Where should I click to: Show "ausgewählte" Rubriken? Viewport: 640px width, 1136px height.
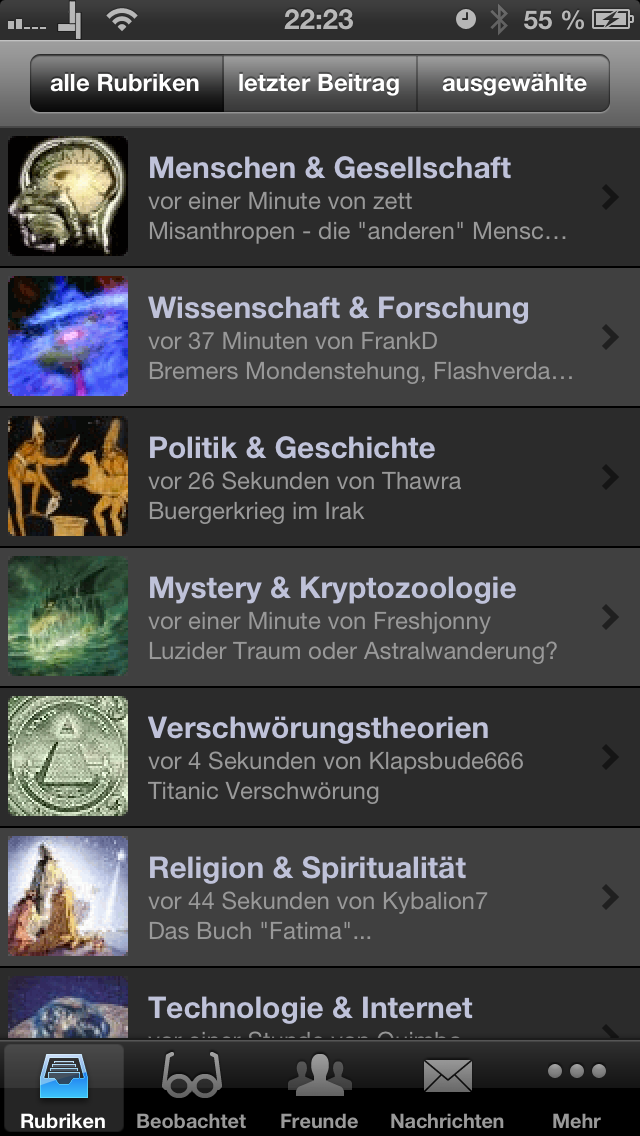513,84
